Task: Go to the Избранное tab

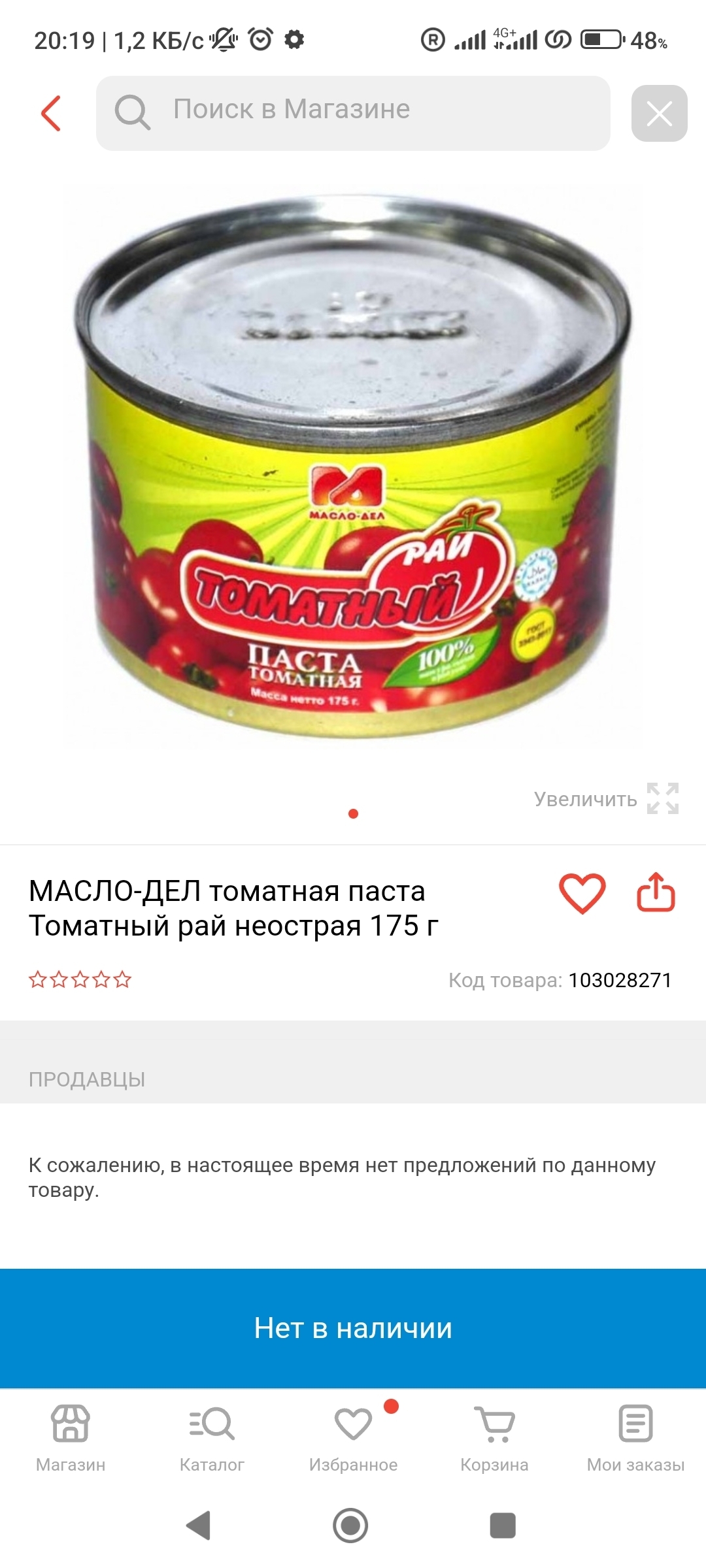Action: 353,1438
